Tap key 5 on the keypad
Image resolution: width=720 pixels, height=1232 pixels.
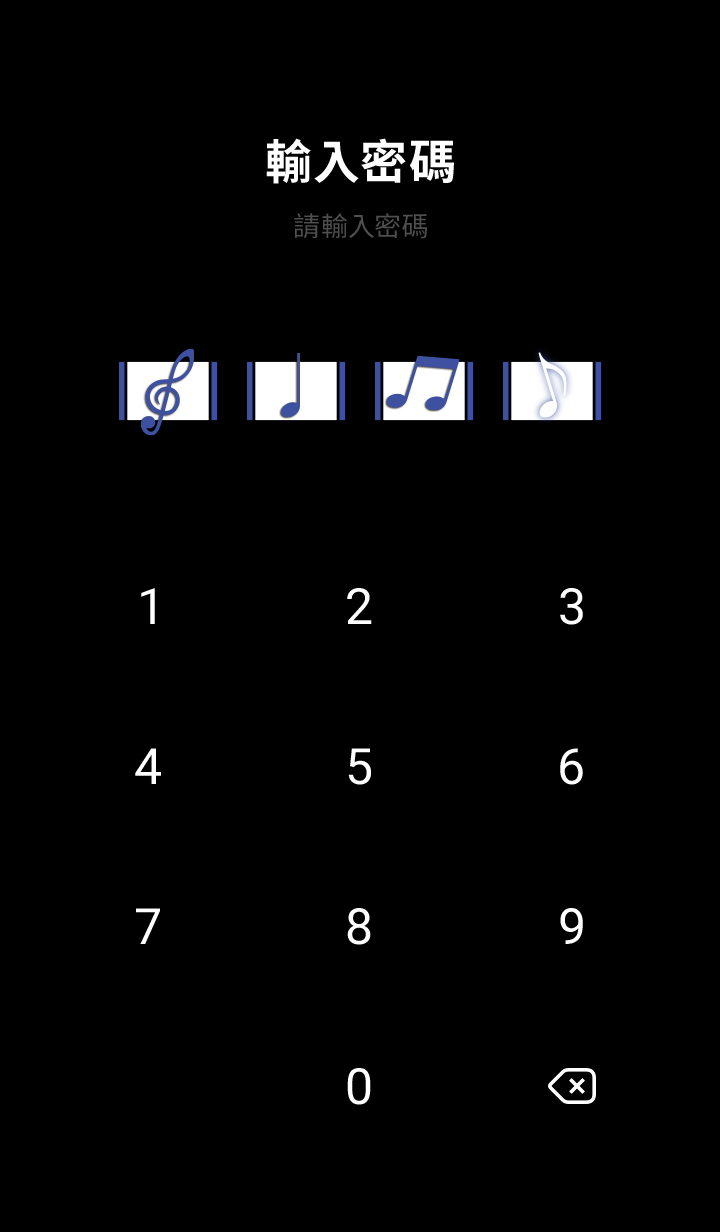[359, 767]
